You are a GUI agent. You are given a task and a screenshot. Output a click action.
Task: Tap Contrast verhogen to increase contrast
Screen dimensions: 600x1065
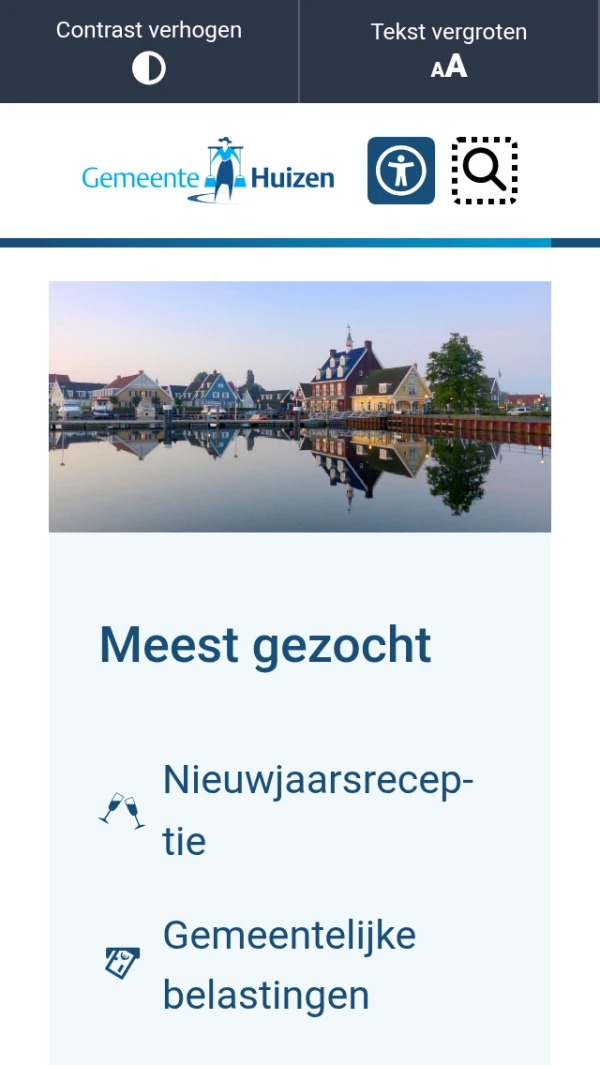click(x=149, y=50)
